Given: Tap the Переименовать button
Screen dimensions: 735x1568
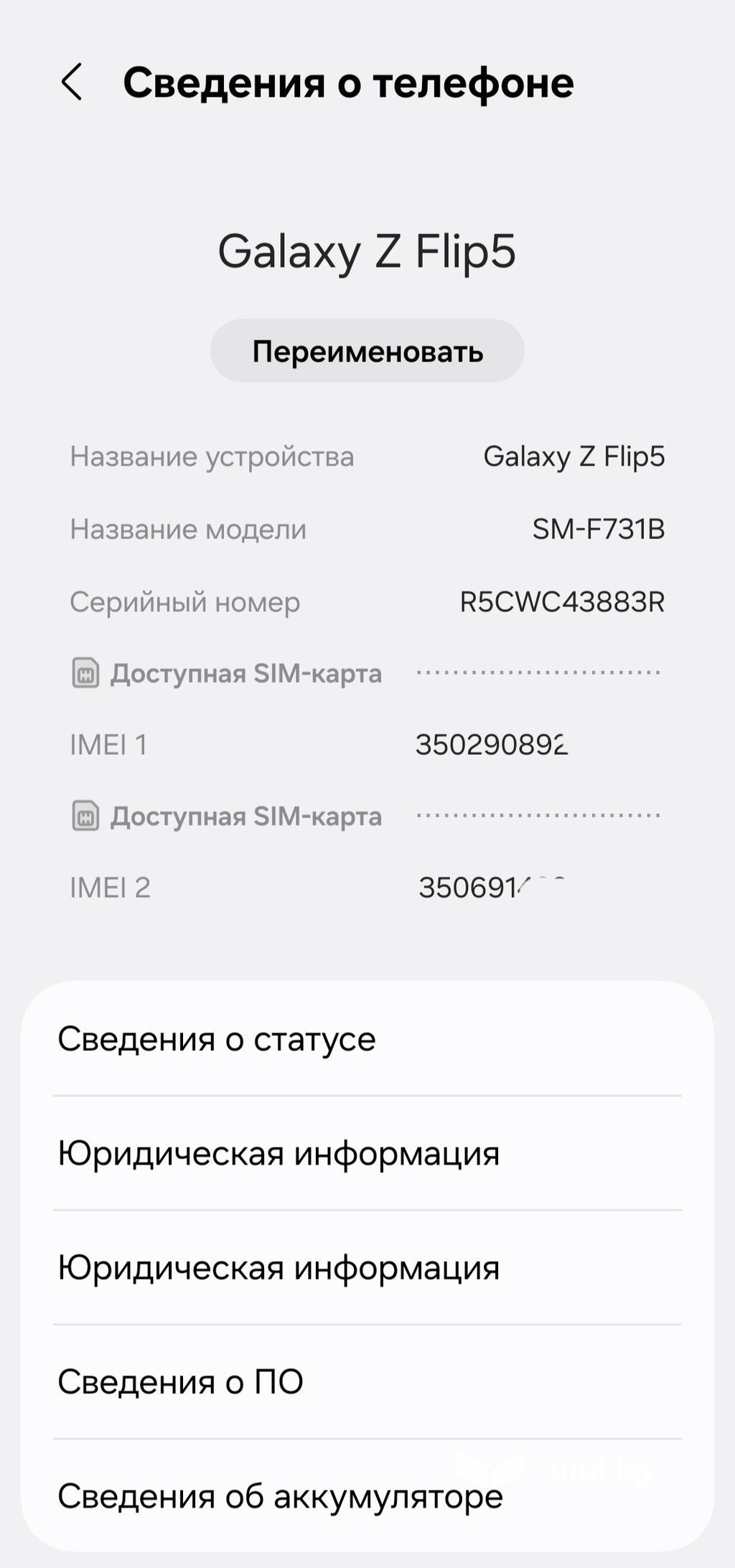Looking at the screenshot, I should 367,351.
